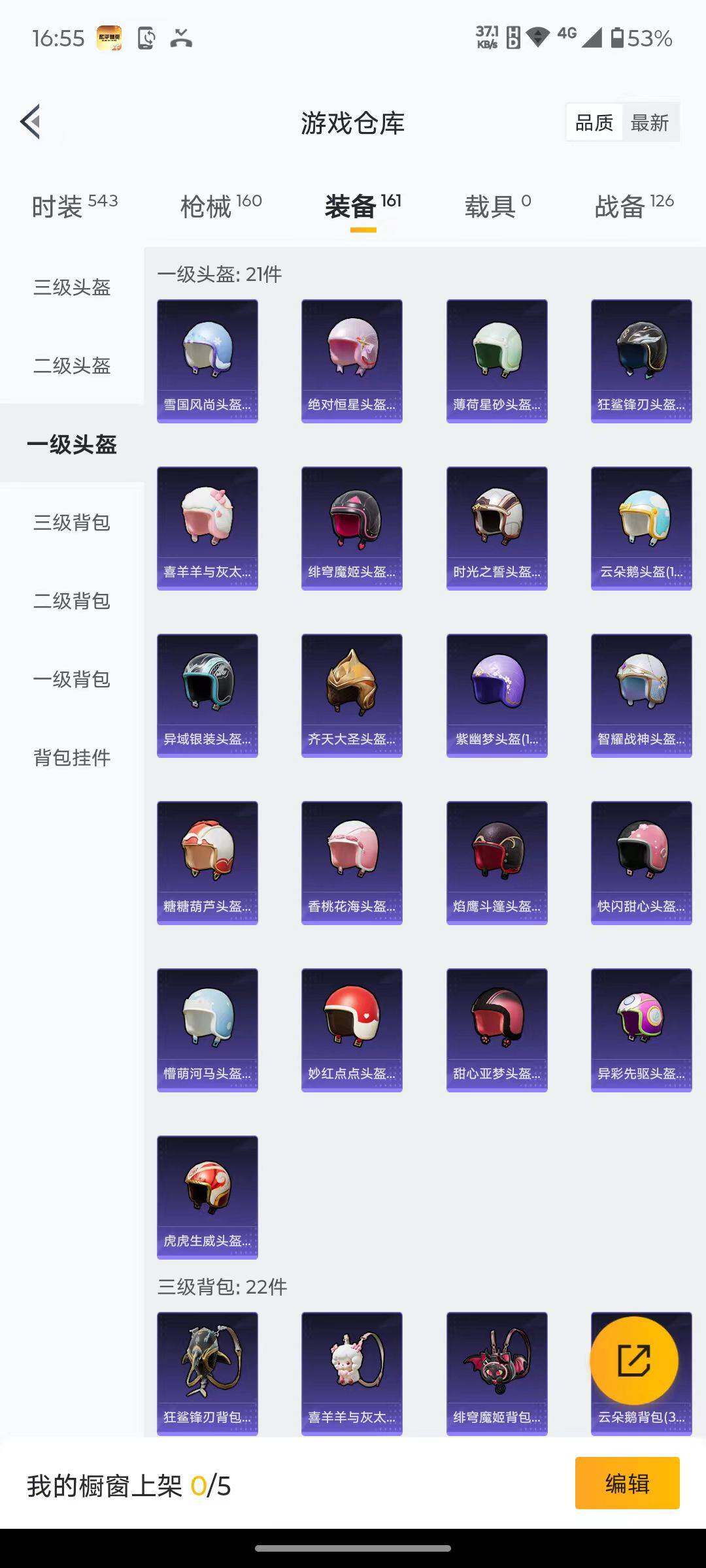Open the 背包挂件 category
Viewport: 706px width, 1568px height.
[72, 758]
